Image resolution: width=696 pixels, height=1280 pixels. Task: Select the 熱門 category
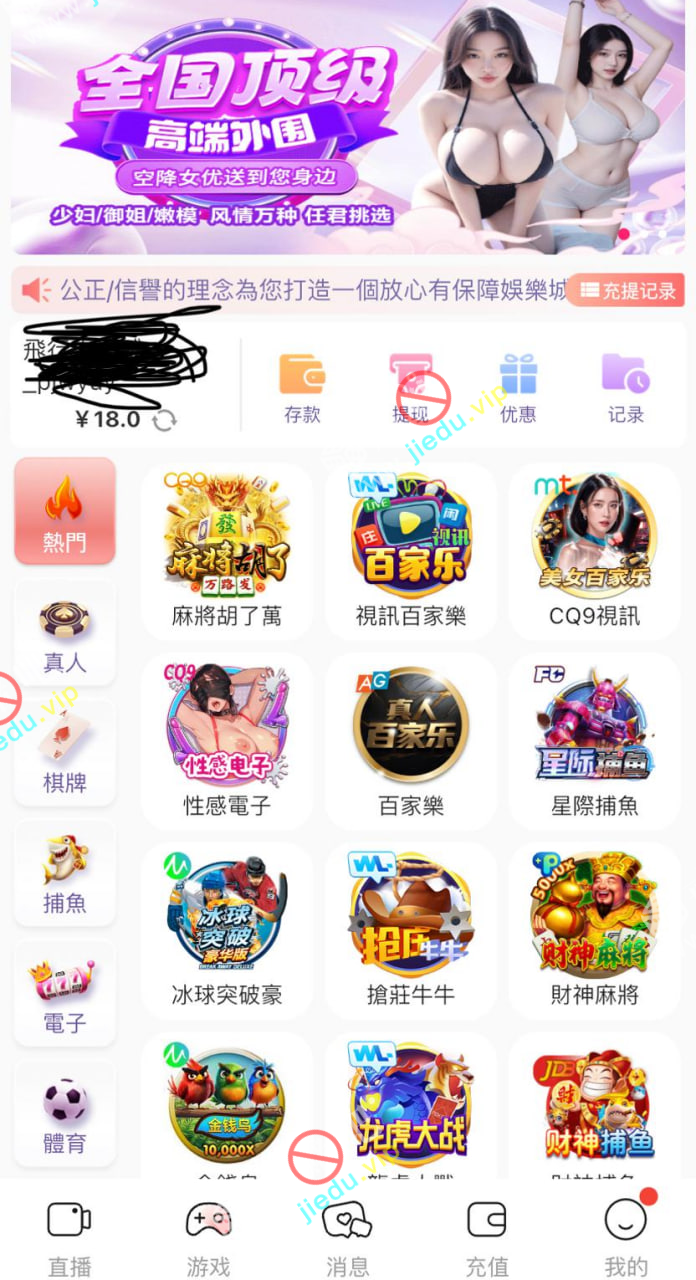[65, 512]
